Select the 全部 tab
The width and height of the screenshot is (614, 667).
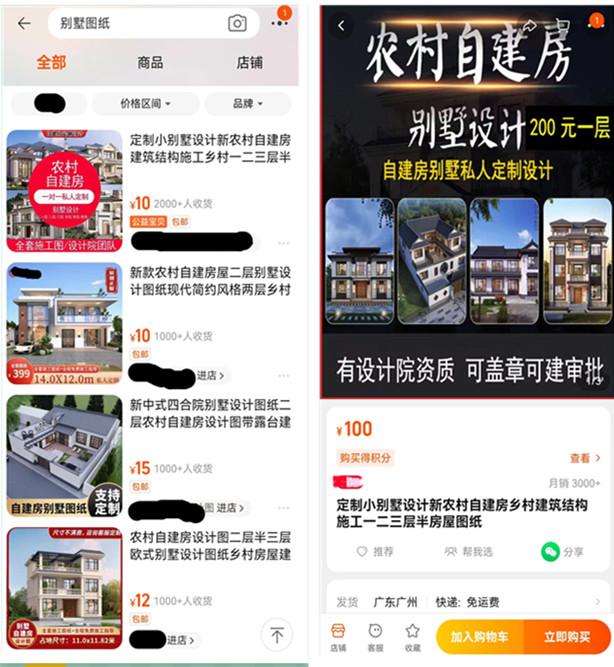[51, 63]
